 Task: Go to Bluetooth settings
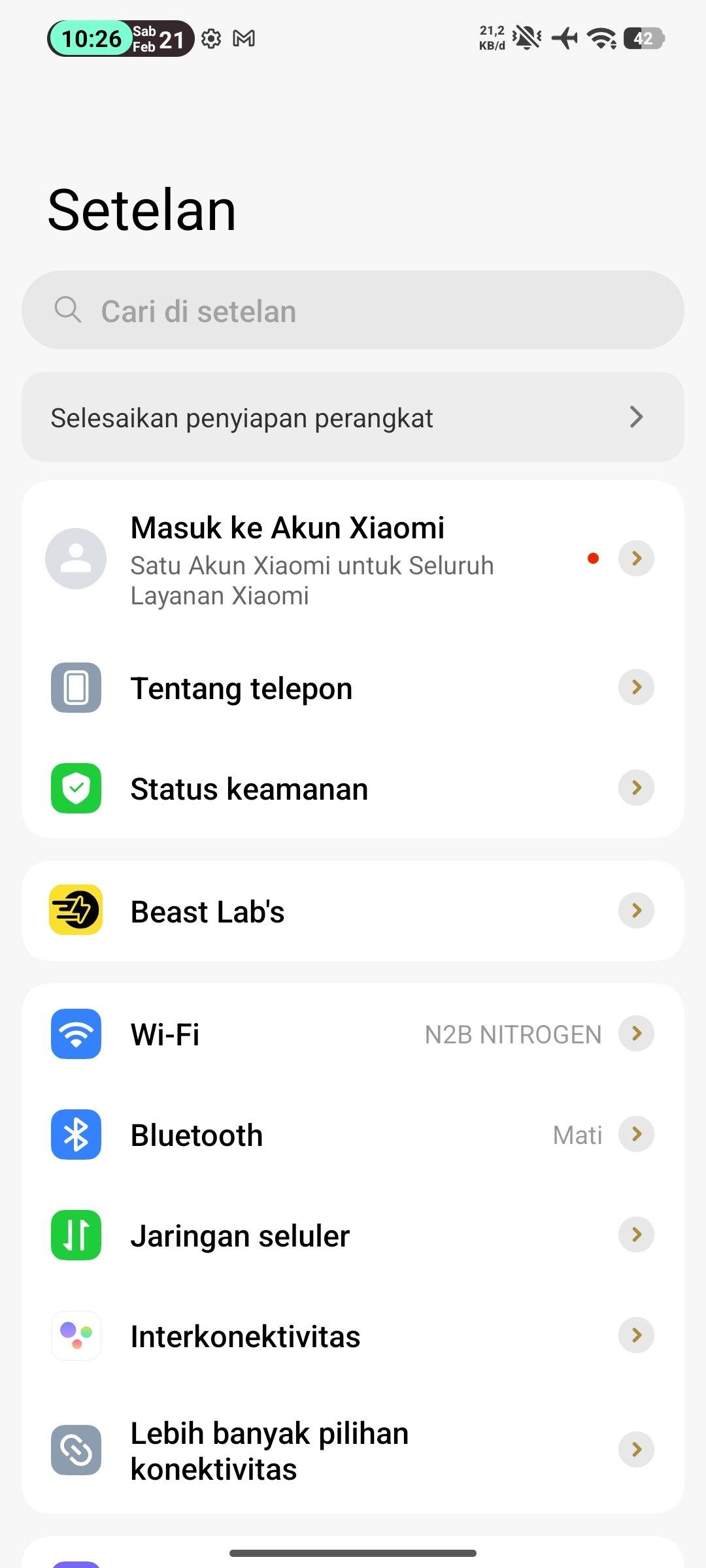(353, 1135)
